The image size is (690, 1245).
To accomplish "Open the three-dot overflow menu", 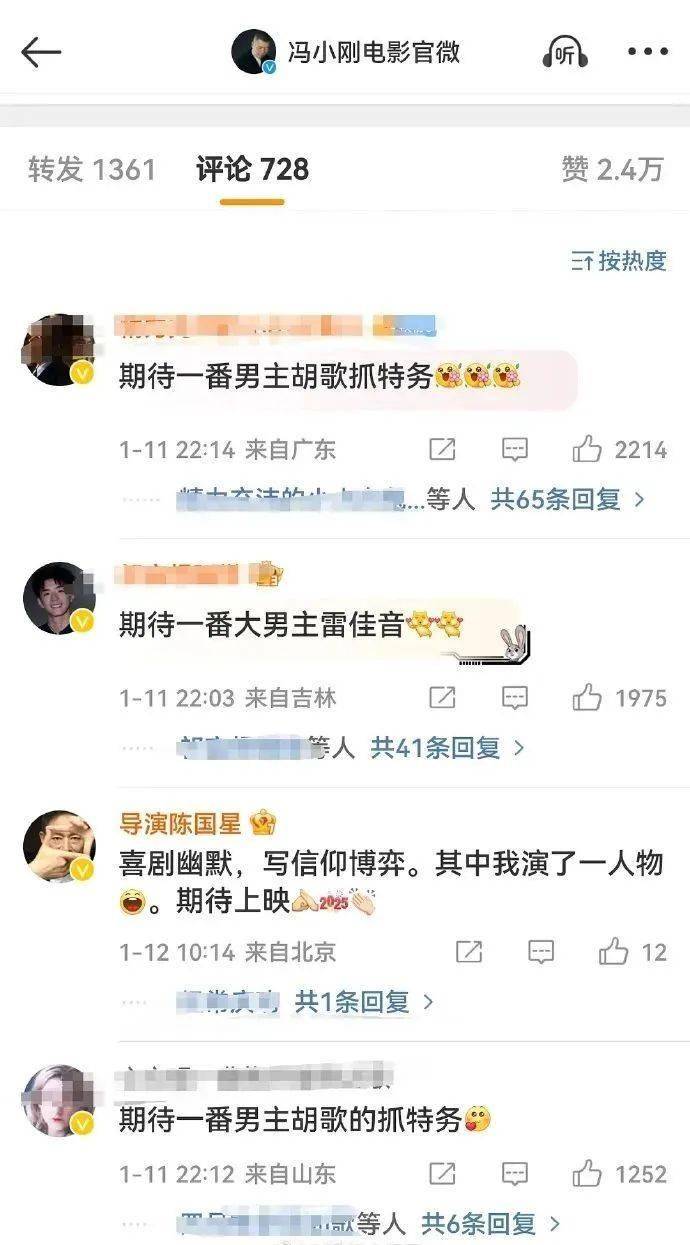I will pos(647,52).
